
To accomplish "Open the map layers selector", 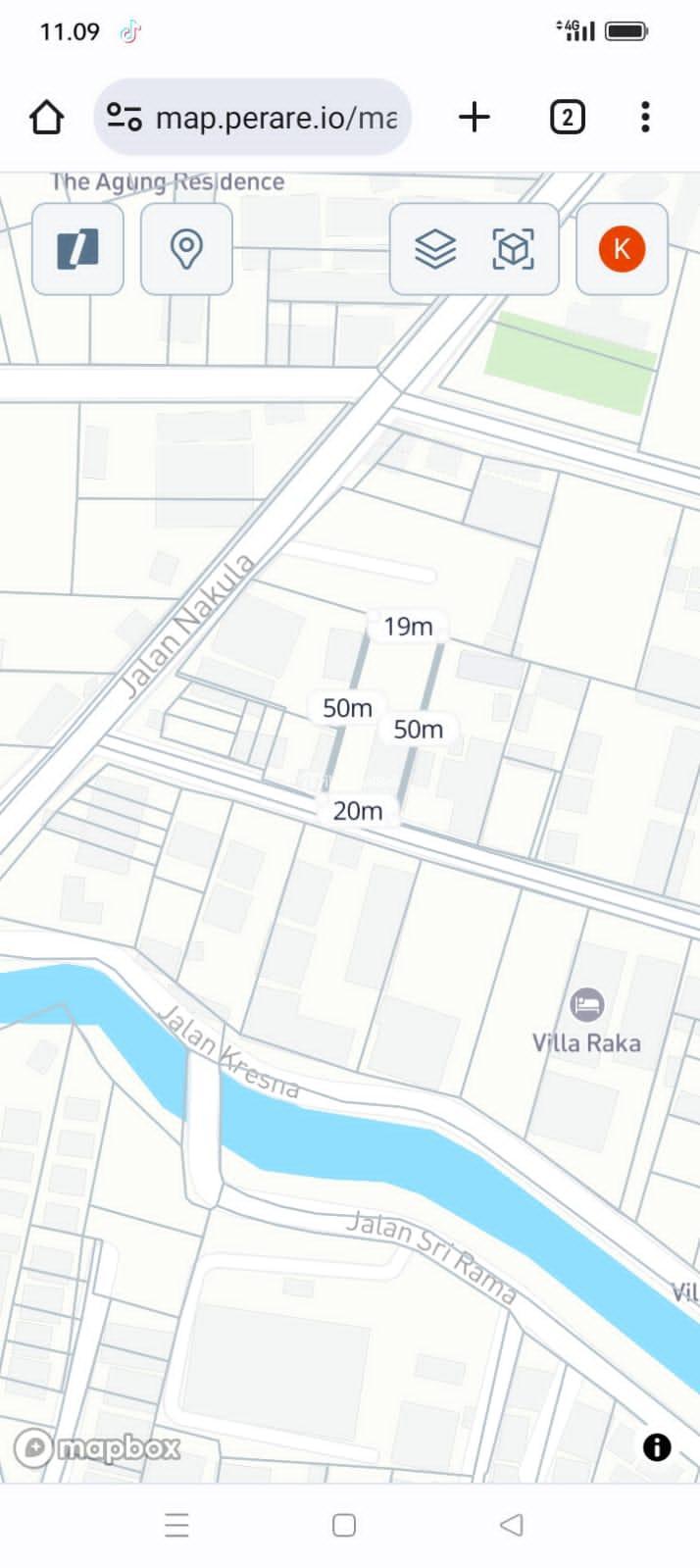I will [435, 249].
